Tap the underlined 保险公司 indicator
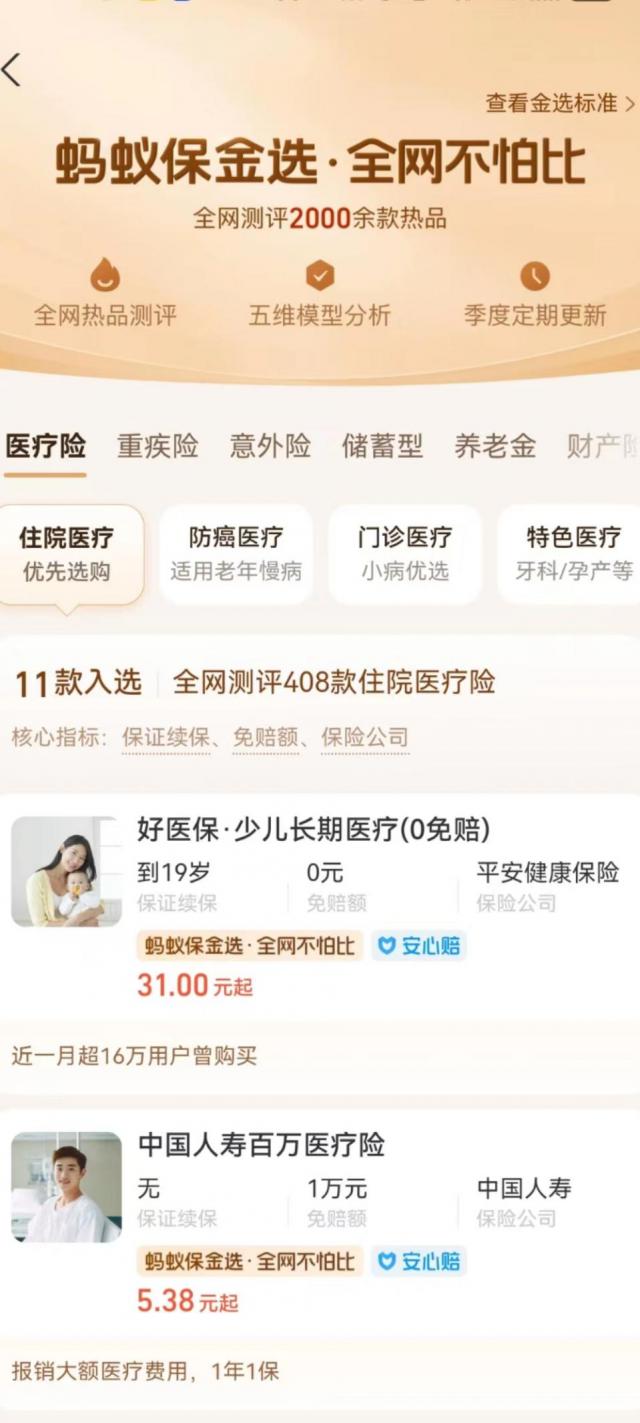 [365, 738]
